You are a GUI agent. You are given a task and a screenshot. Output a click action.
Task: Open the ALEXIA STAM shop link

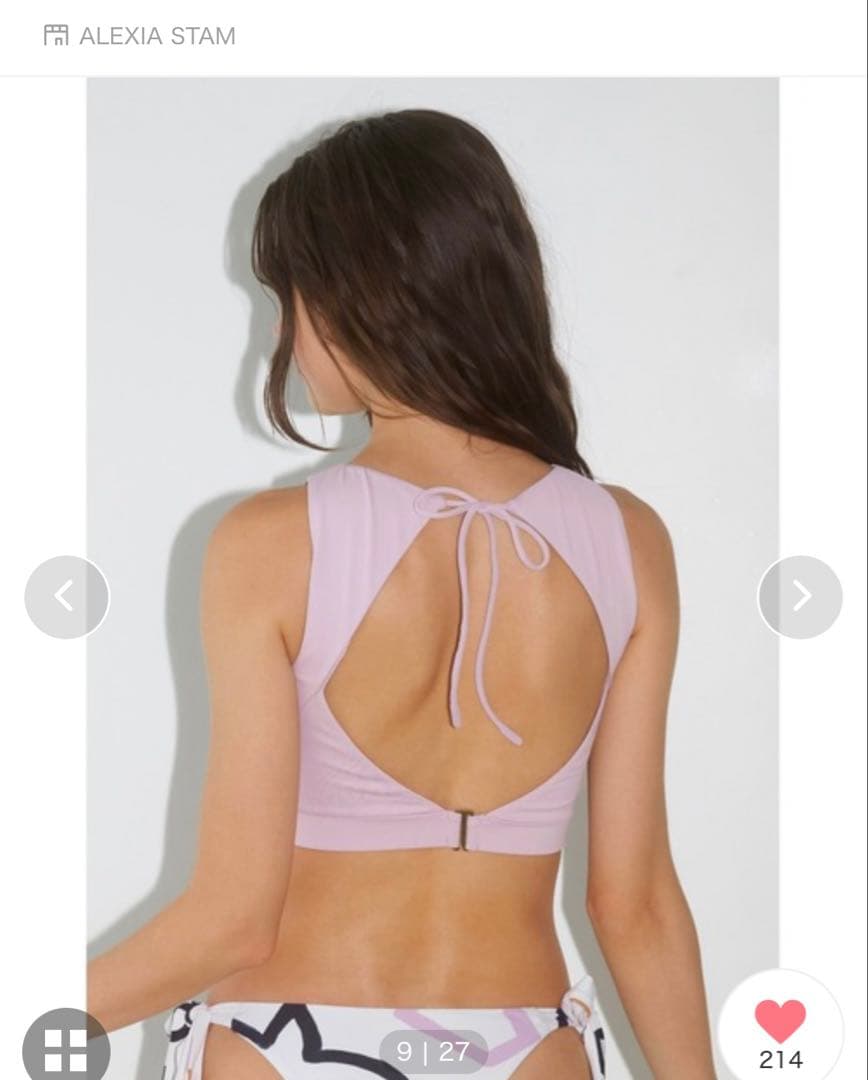click(139, 36)
